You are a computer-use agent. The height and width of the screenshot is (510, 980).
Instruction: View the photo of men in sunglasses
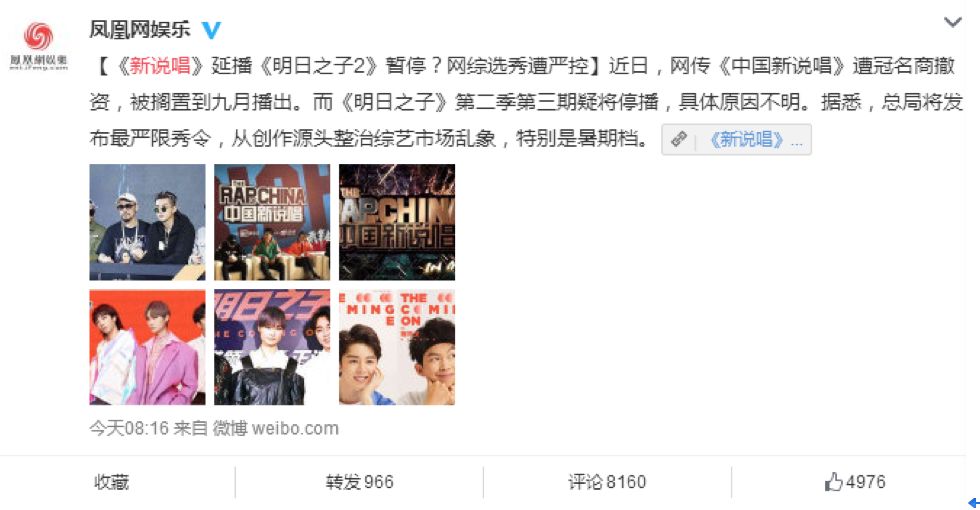click(147, 222)
